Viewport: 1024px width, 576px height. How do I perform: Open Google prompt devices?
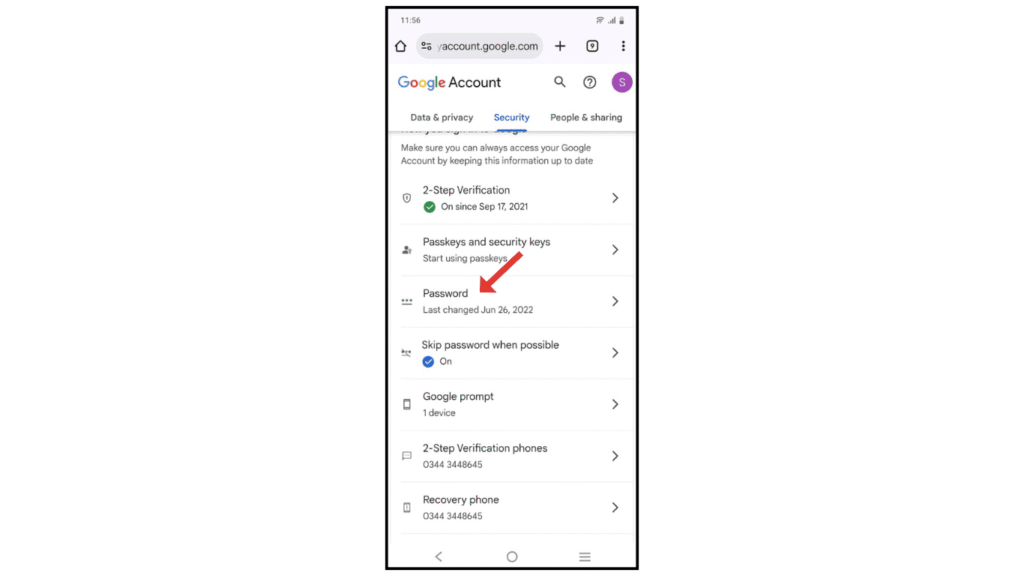[x=511, y=404]
